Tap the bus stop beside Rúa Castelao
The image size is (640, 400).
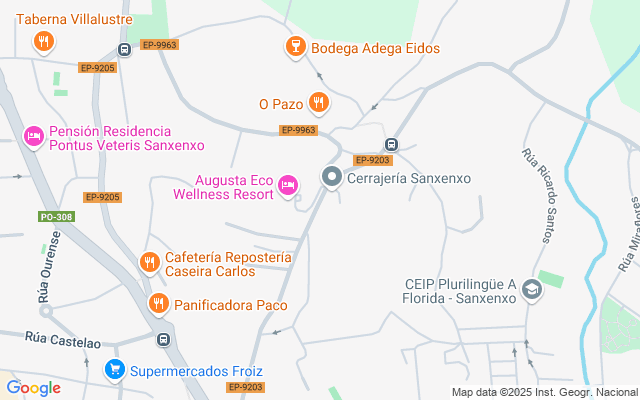pyautogui.click(x=164, y=339)
